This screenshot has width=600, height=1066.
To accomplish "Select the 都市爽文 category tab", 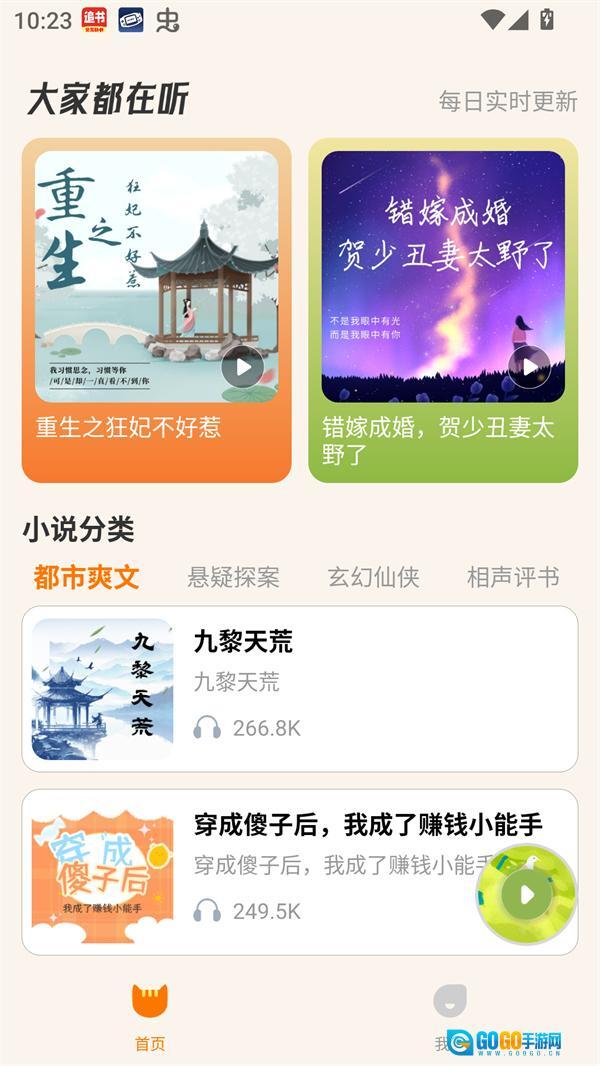I will [86, 577].
